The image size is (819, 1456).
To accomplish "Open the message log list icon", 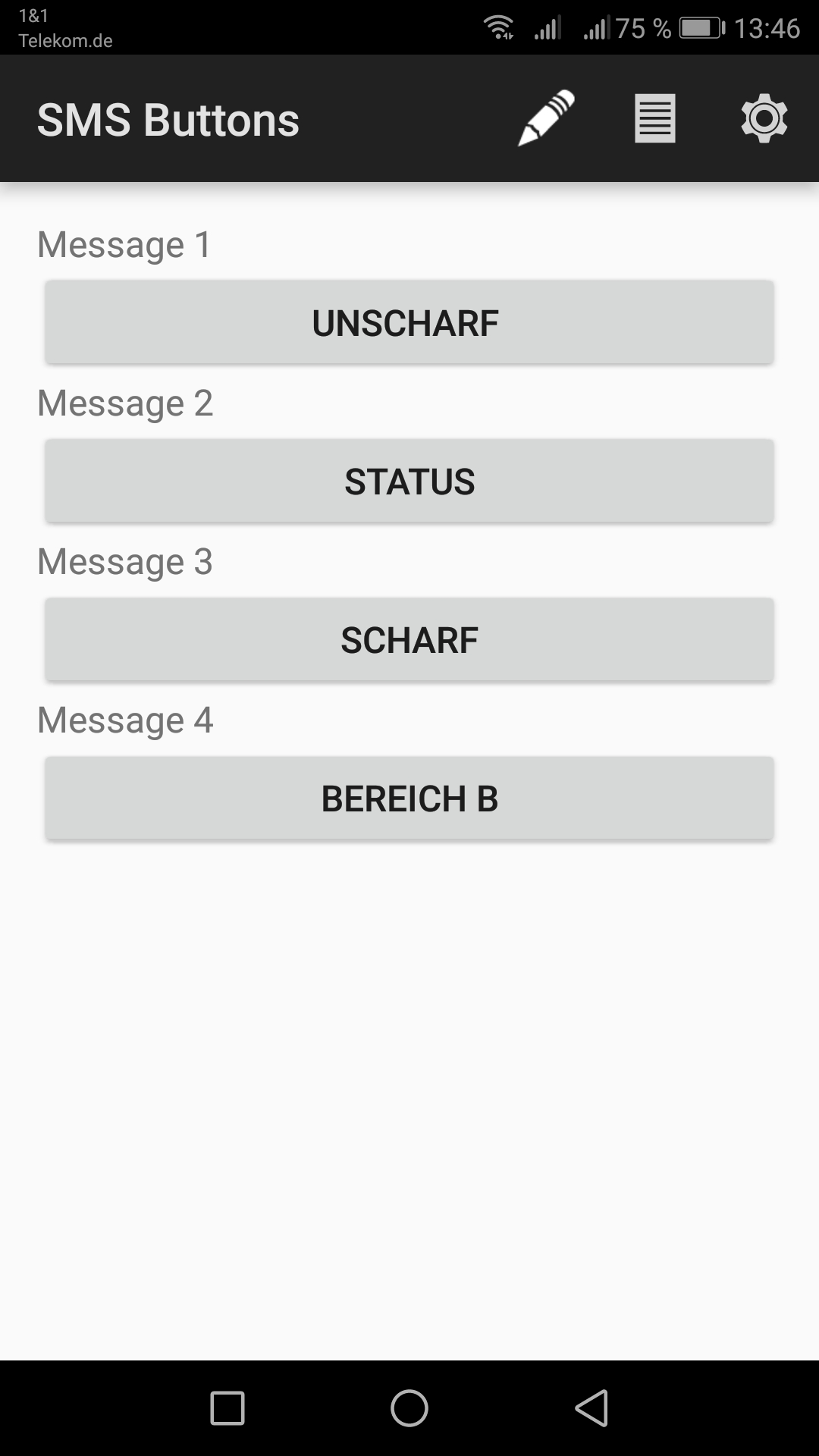I will (x=654, y=118).
